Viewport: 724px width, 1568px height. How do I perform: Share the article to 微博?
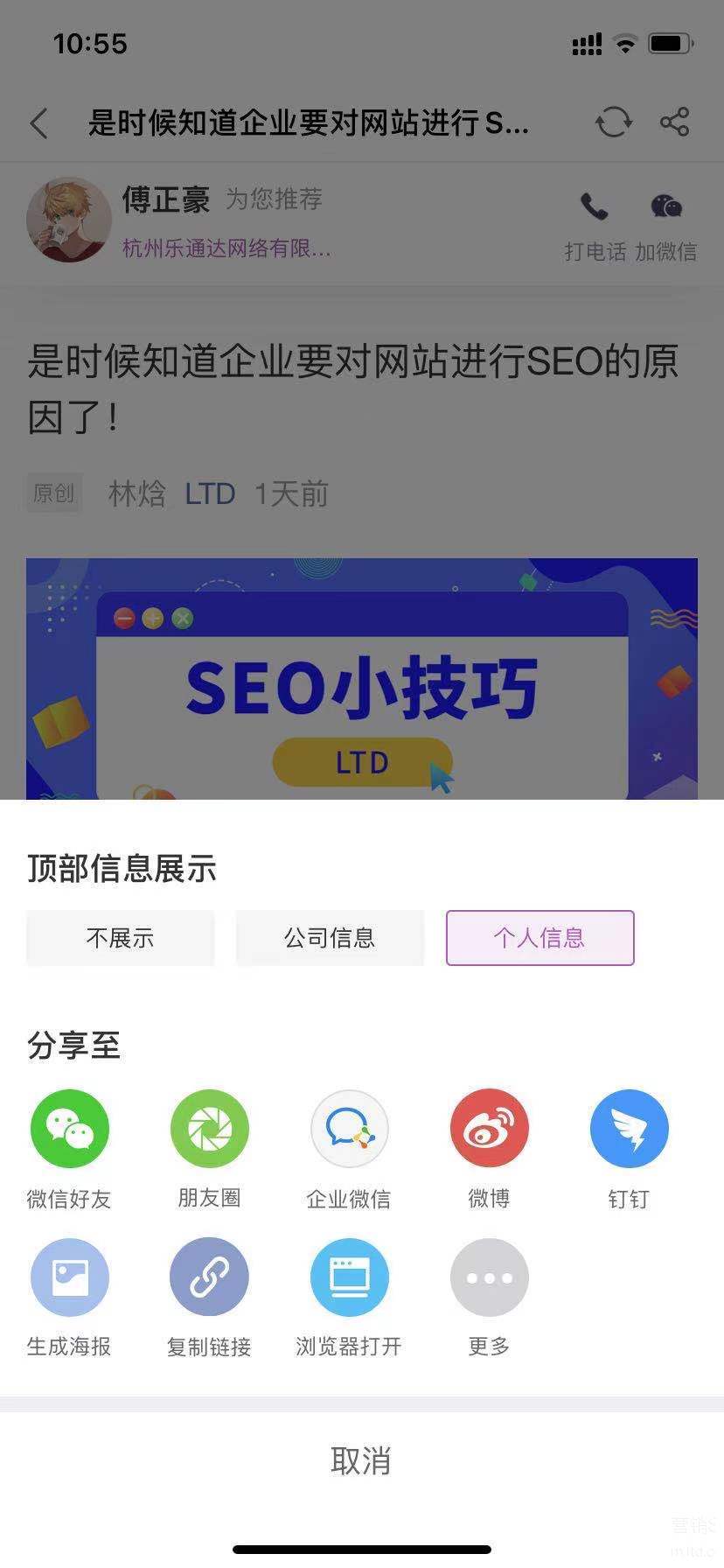pyautogui.click(x=489, y=1129)
